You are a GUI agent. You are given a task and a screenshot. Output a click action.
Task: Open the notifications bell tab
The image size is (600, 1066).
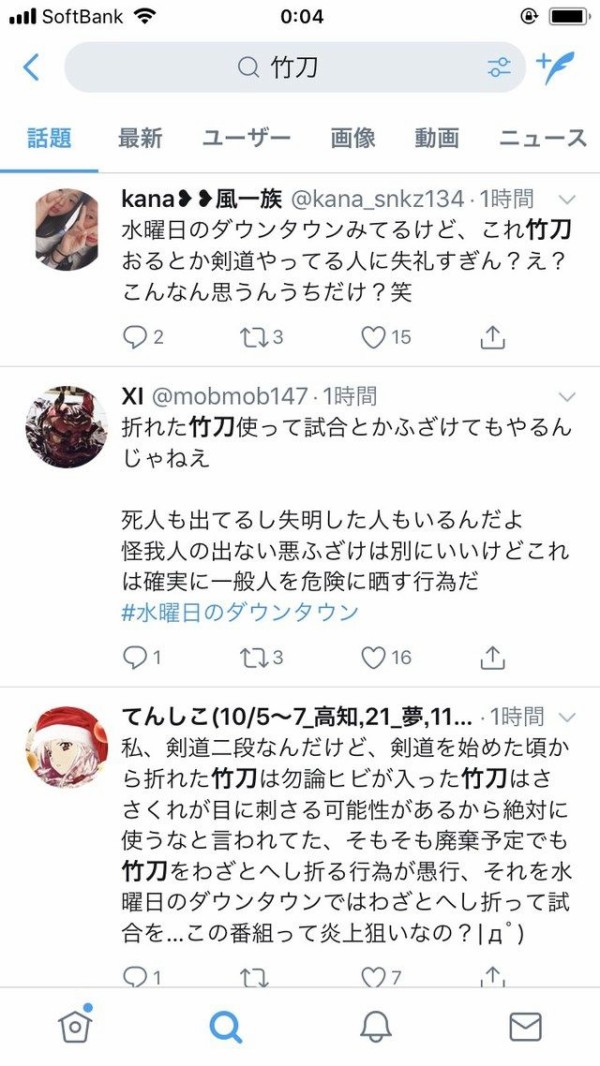[x=375, y=1025]
